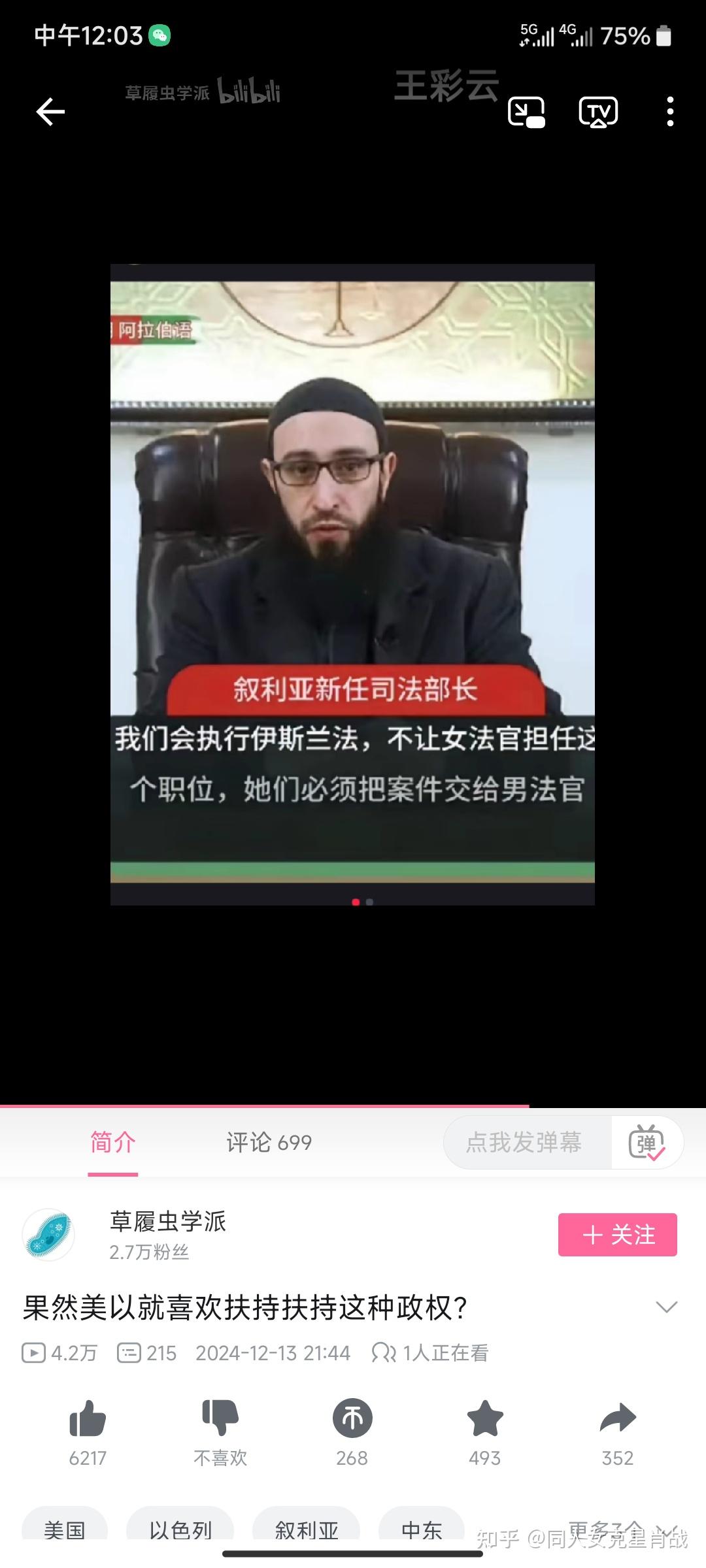Image resolution: width=706 pixels, height=1568 pixels.
Task: Tap 点我发弹幕 input to send danmaku
Action: pyautogui.click(x=524, y=1143)
